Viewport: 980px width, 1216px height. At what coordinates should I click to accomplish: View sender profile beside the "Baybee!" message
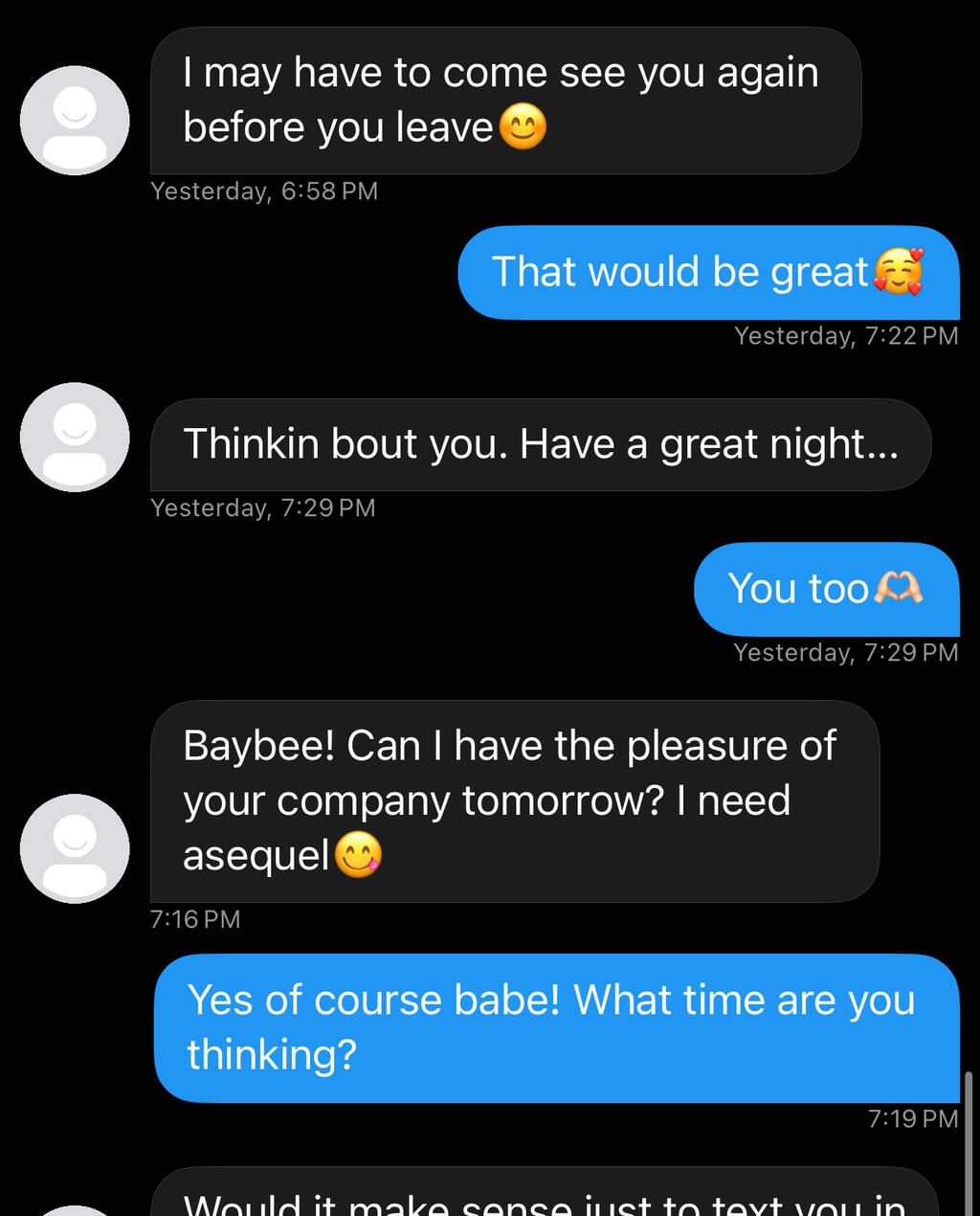[75, 848]
